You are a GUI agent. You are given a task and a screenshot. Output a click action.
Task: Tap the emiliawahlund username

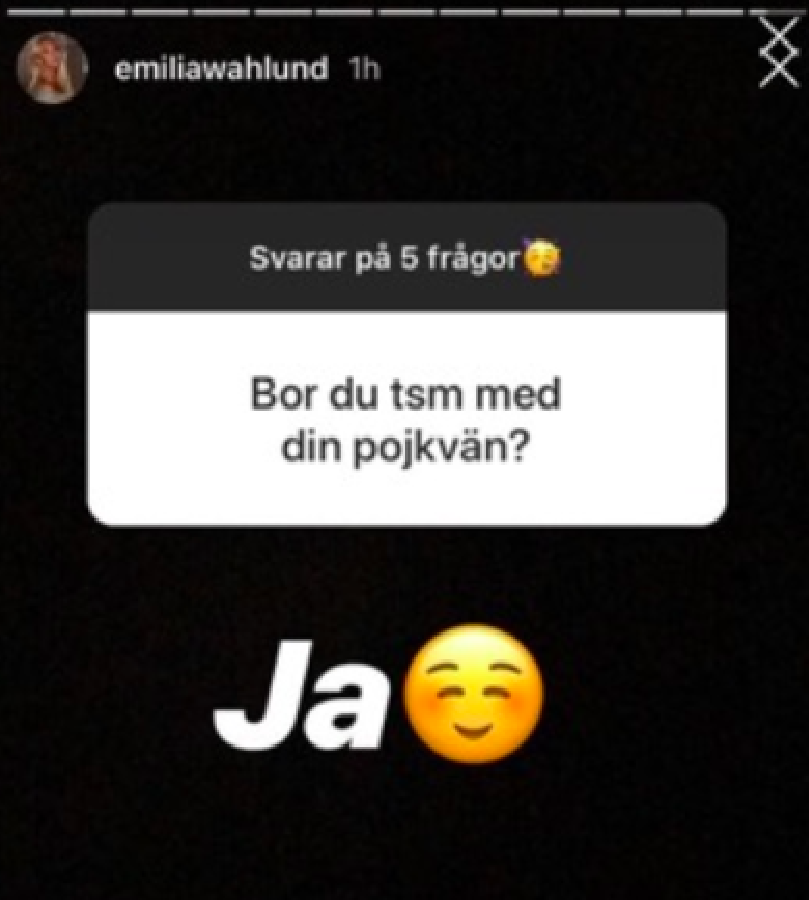point(221,69)
